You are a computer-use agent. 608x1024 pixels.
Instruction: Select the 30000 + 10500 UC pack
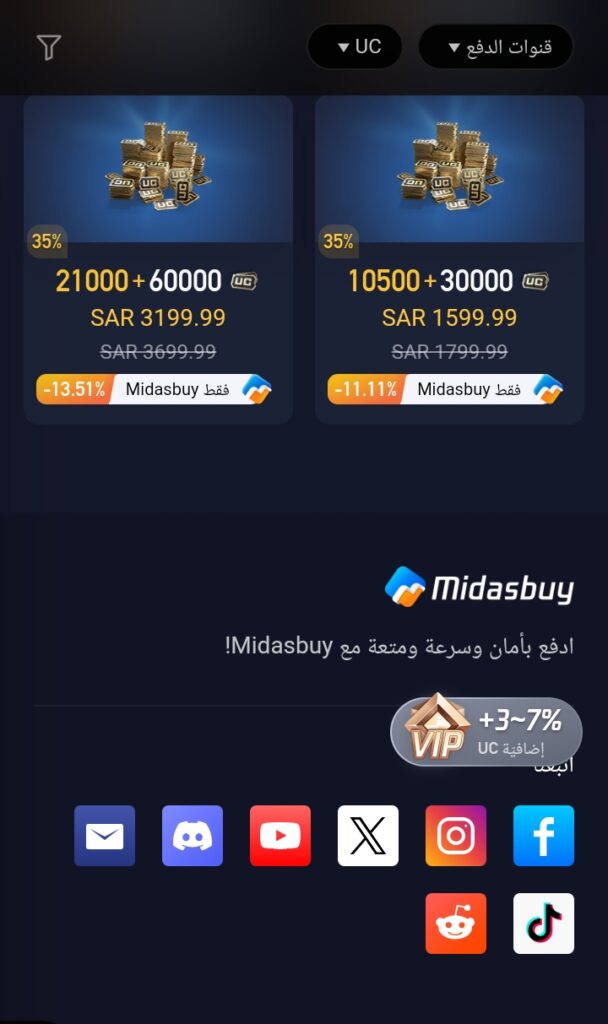coord(449,258)
